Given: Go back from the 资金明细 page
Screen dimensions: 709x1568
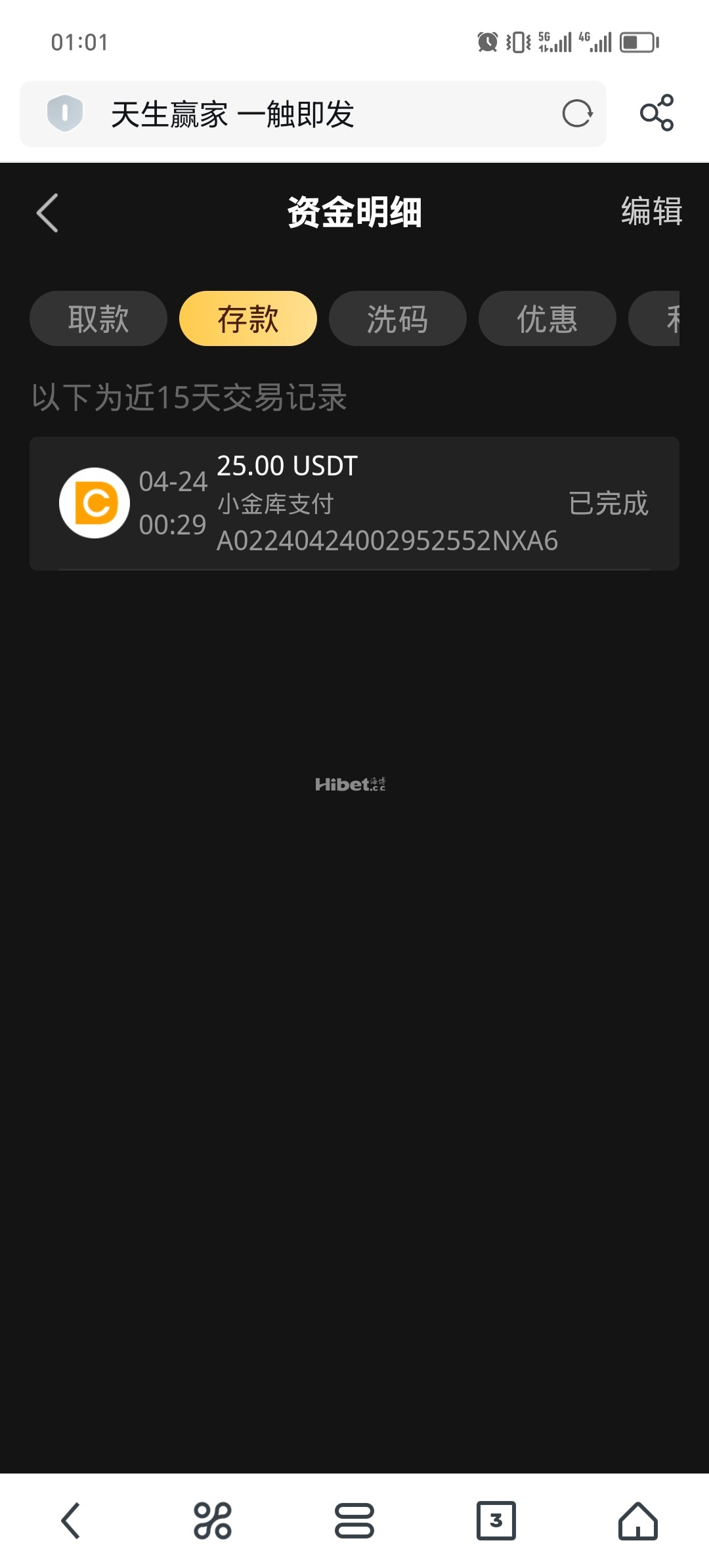Looking at the screenshot, I should tap(47, 213).
